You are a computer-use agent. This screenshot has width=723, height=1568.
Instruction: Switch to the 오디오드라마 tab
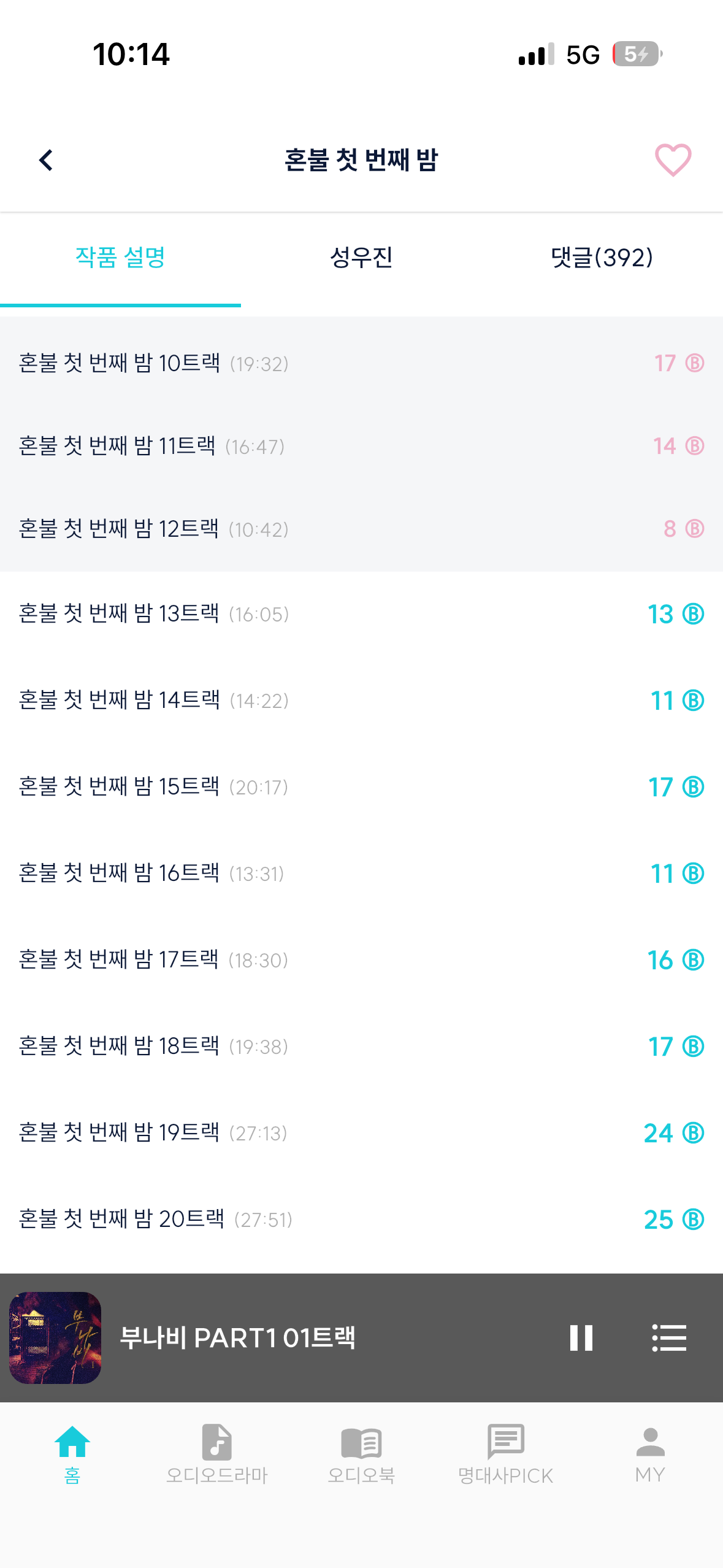coord(217,1454)
